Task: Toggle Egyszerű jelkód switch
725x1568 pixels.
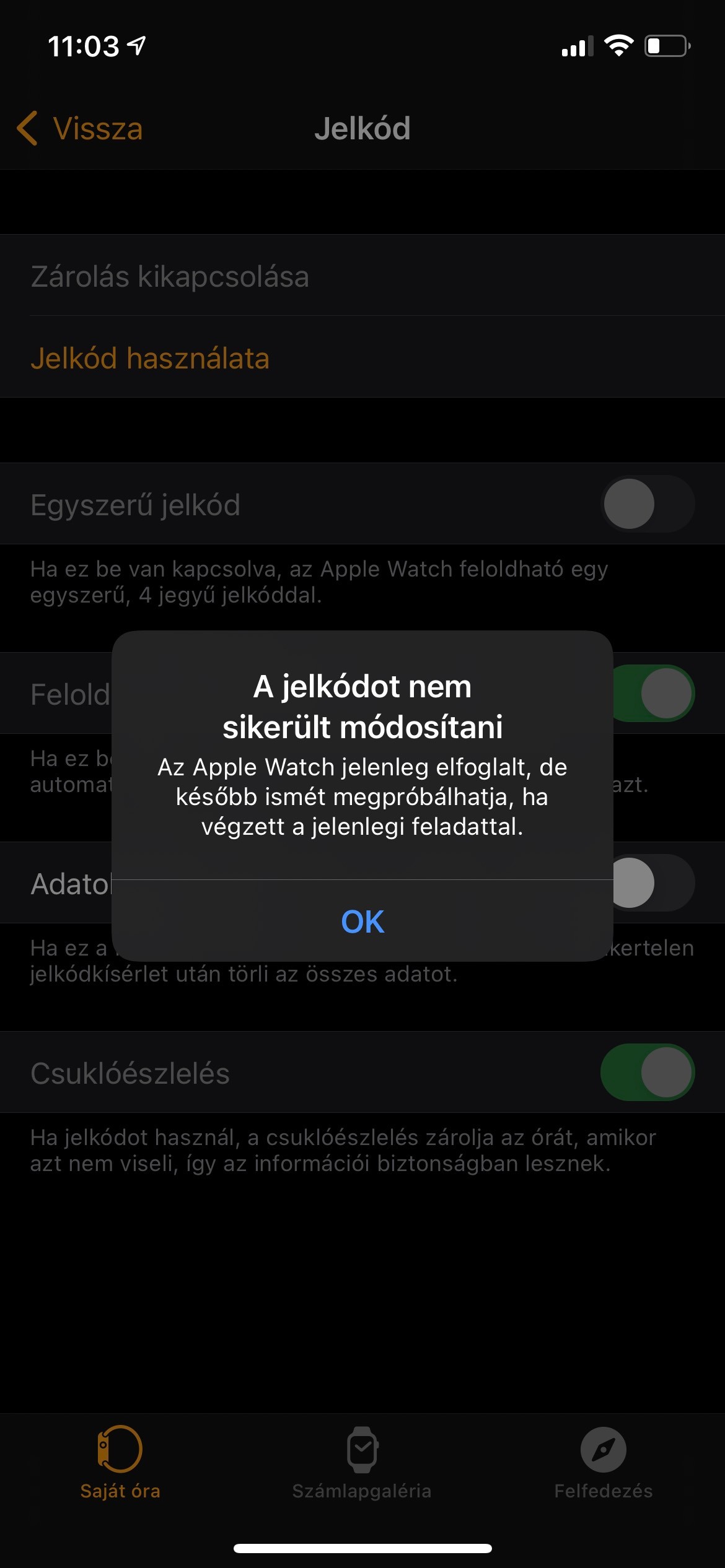Action: (x=648, y=503)
